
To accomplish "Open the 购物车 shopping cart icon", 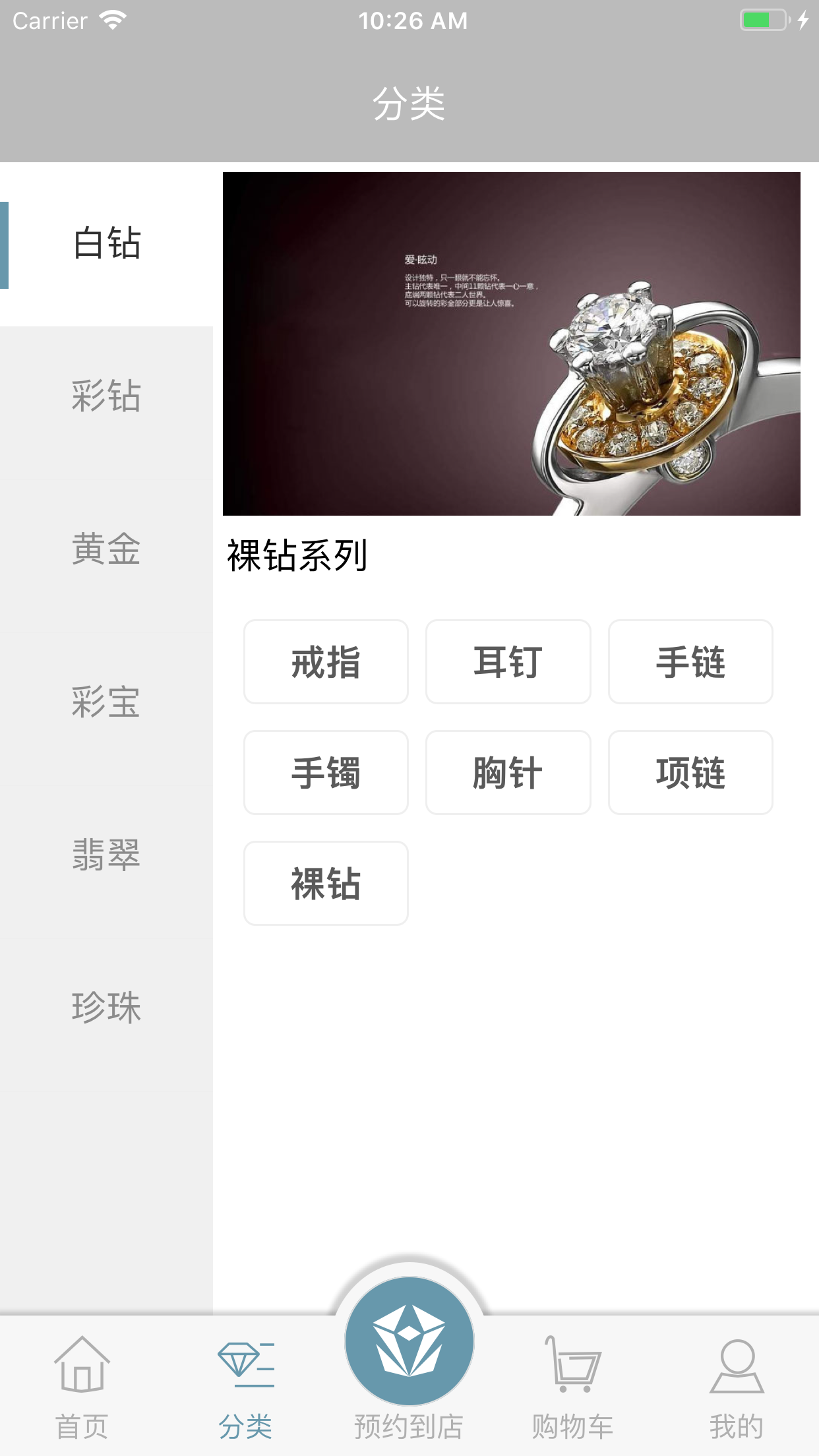I will click(572, 1370).
